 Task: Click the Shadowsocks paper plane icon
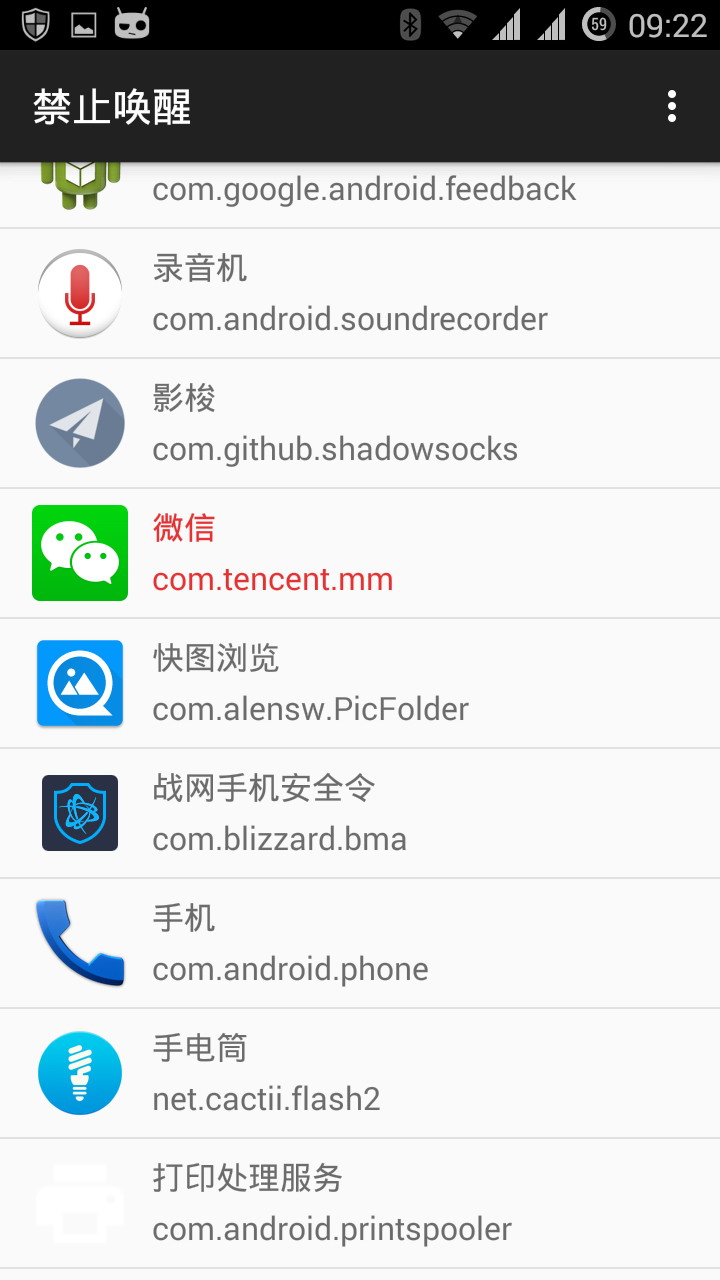point(79,423)
